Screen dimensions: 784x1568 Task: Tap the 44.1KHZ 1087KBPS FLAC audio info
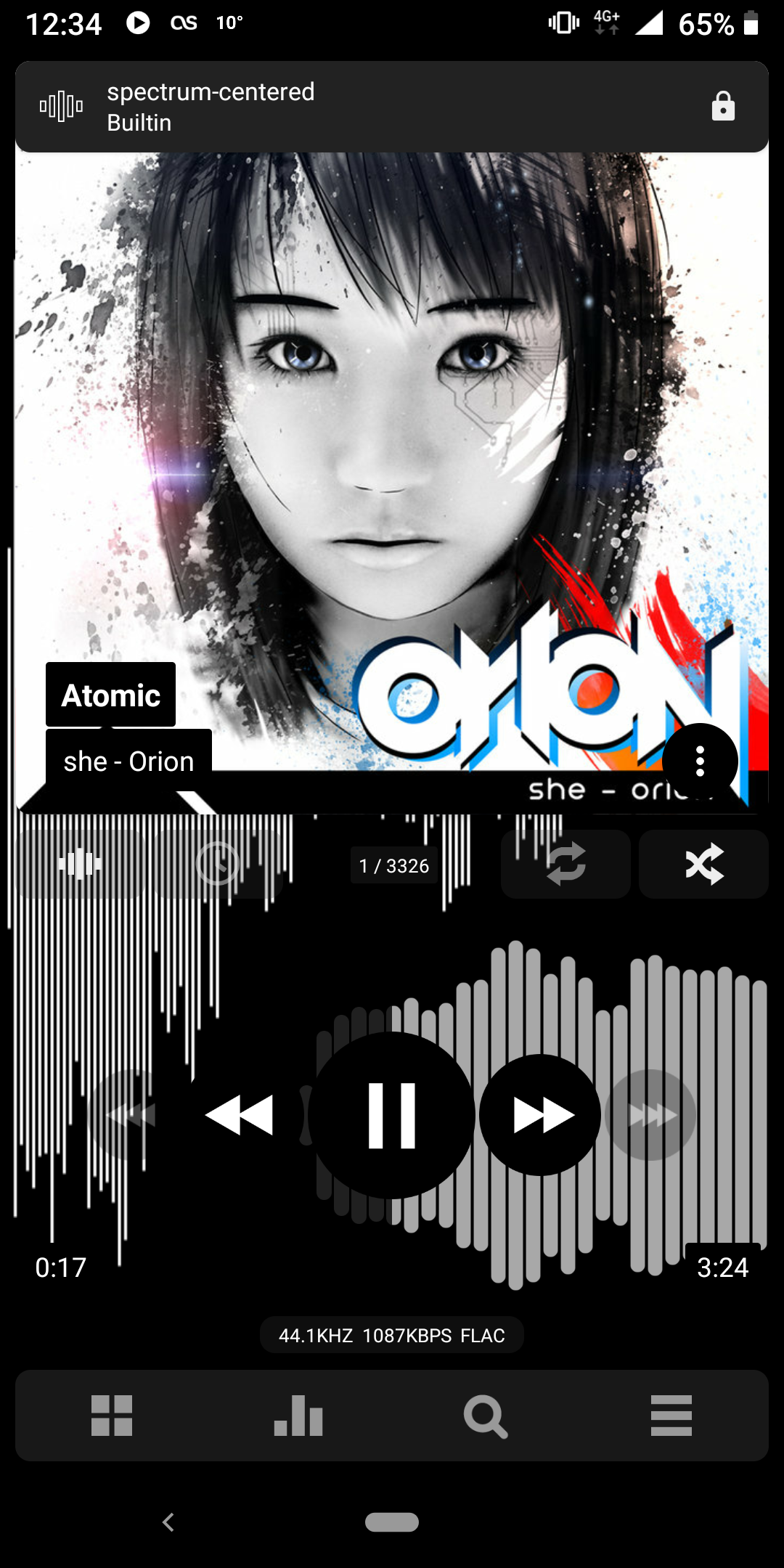(x=392, y=1335)
